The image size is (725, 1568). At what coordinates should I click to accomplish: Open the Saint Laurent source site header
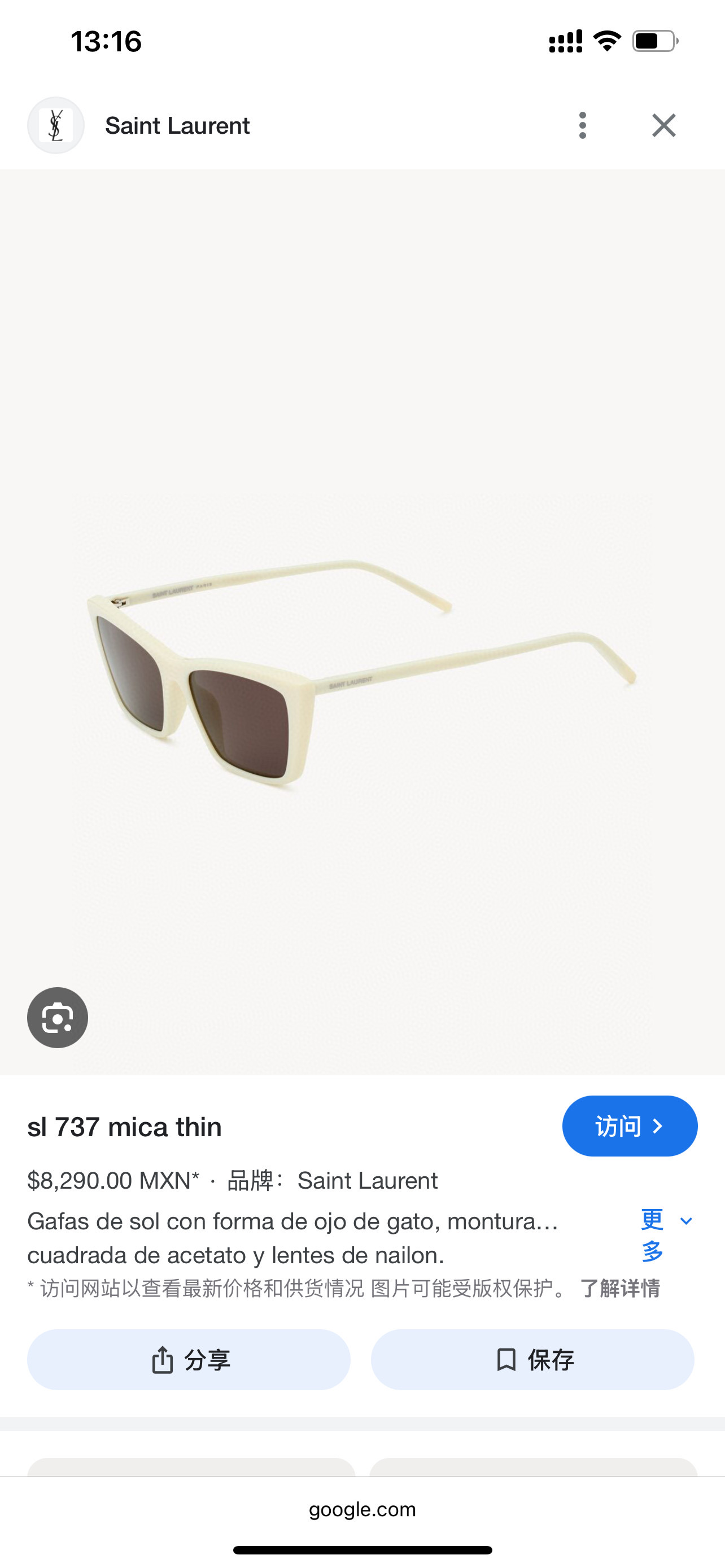coord(177,125)
